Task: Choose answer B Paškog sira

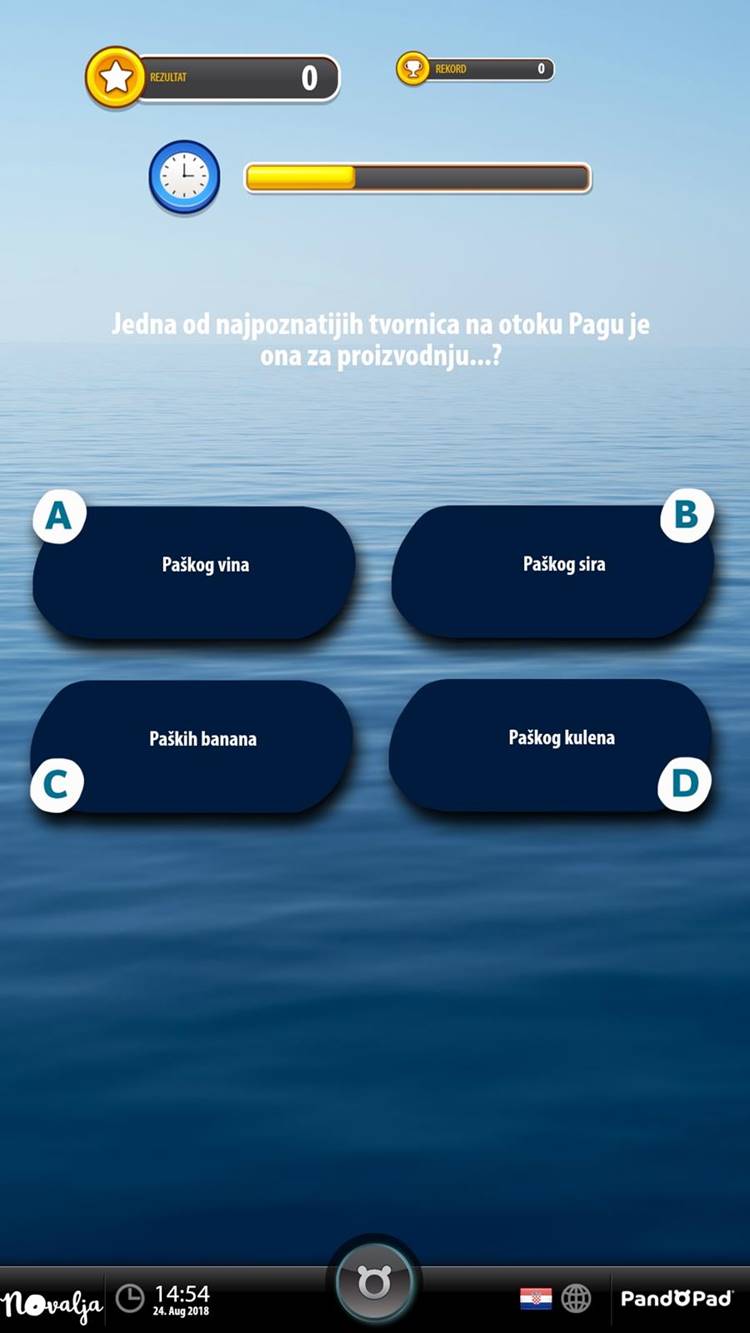Action: pos(553,570)
